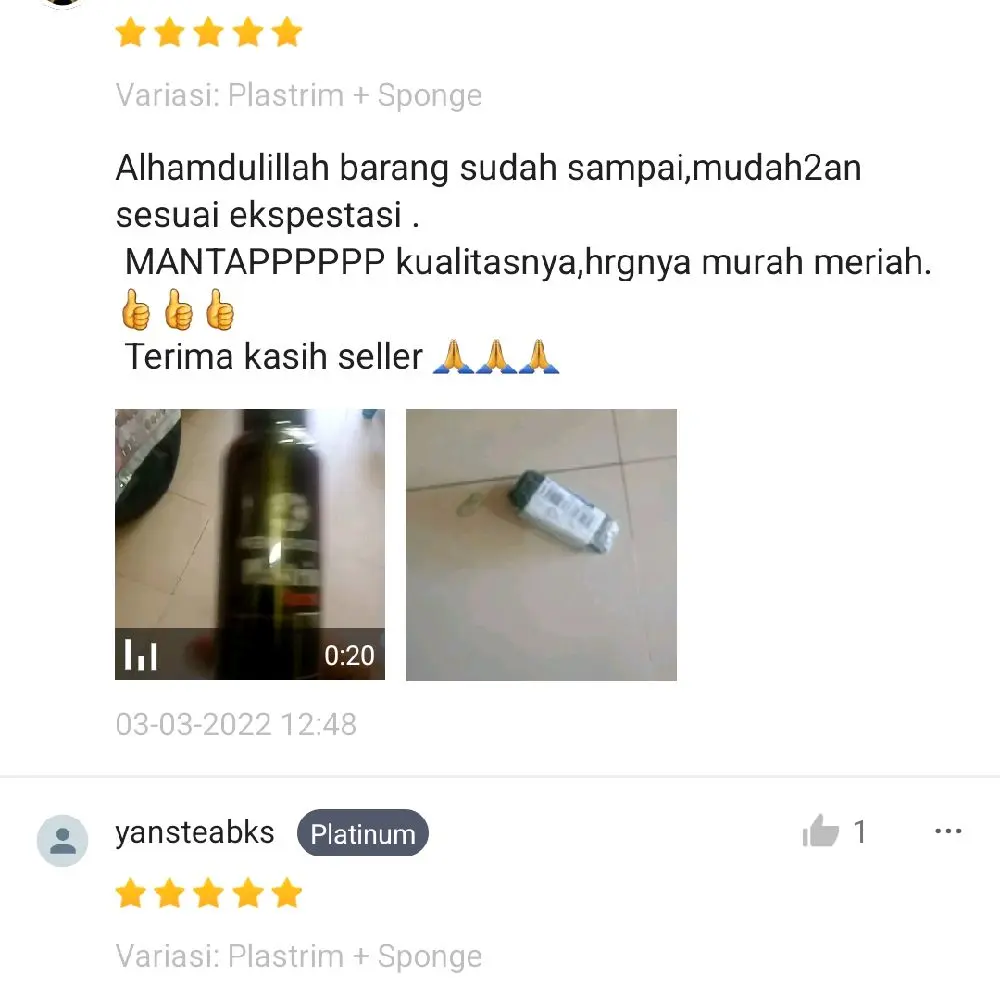The height and width of the screenshot is (1000, 1000).
Task: View yansteabks' profile avatar
Action: pos(63,840)
